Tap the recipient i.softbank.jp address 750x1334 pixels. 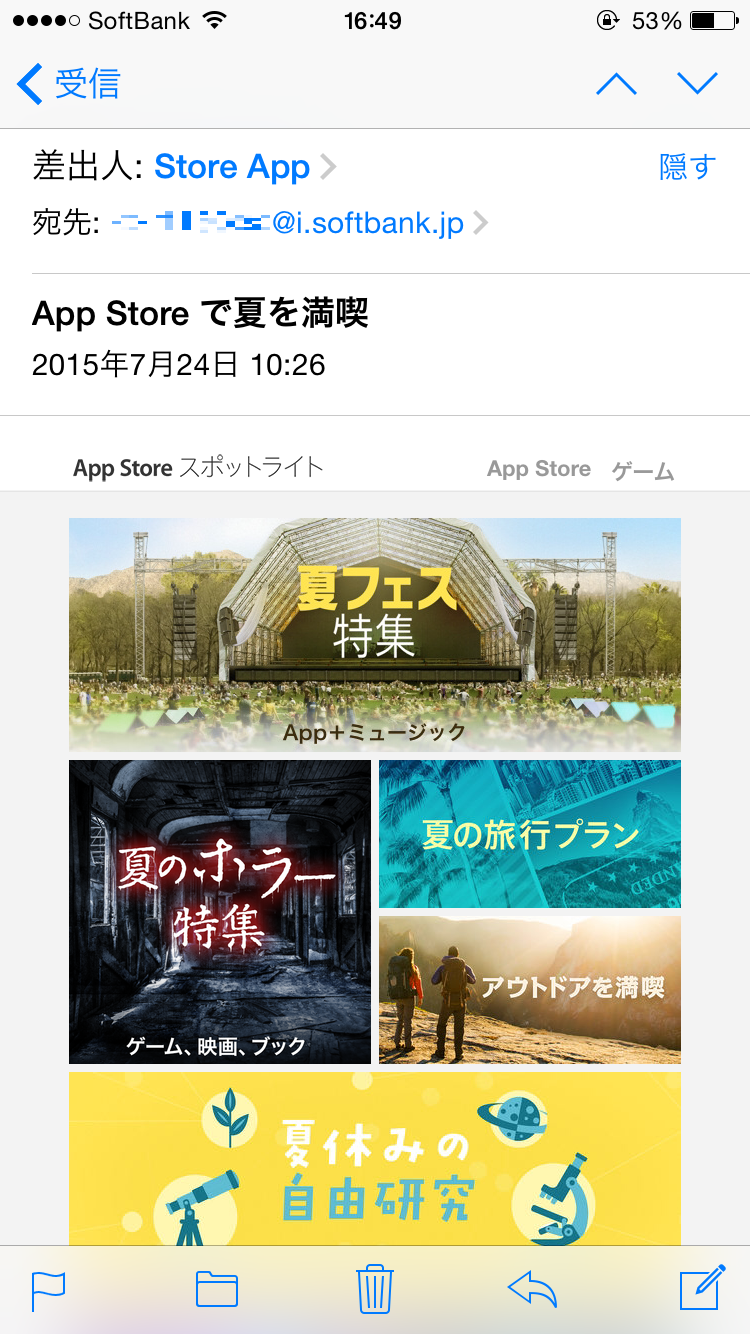coord(290,223)
